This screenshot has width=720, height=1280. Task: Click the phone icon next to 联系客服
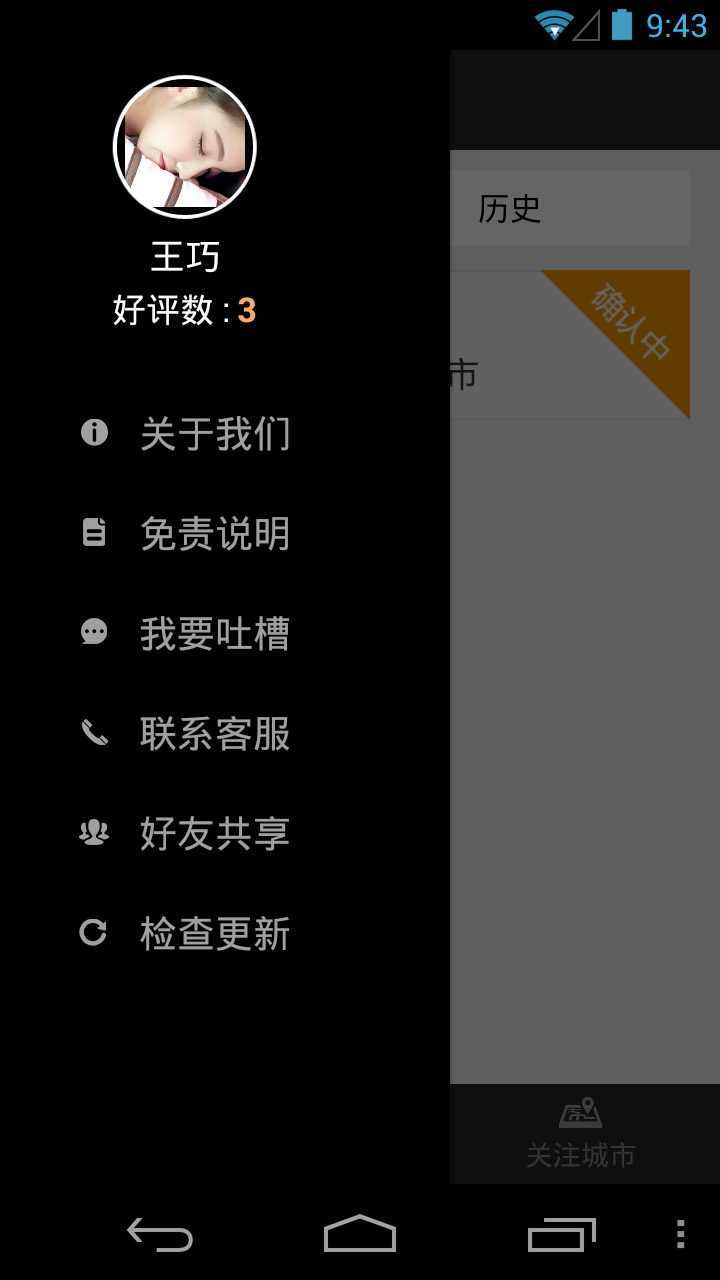(x=94, y=734)
